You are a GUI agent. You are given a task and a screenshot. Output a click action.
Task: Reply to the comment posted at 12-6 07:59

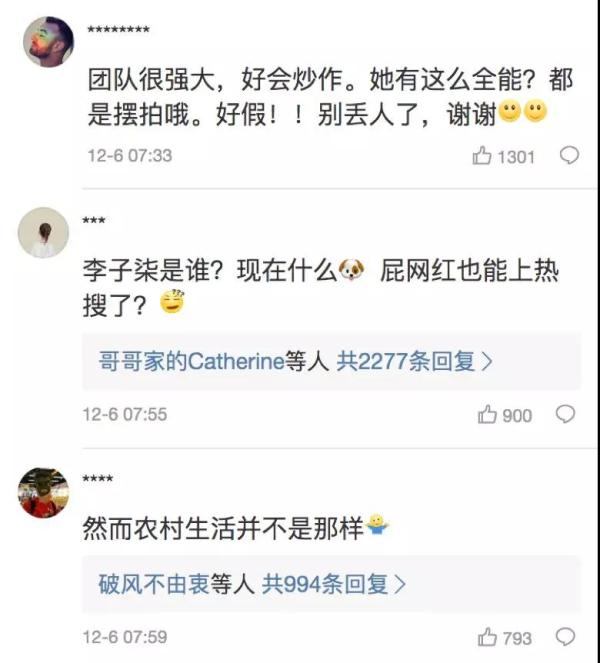pos(566,636)
